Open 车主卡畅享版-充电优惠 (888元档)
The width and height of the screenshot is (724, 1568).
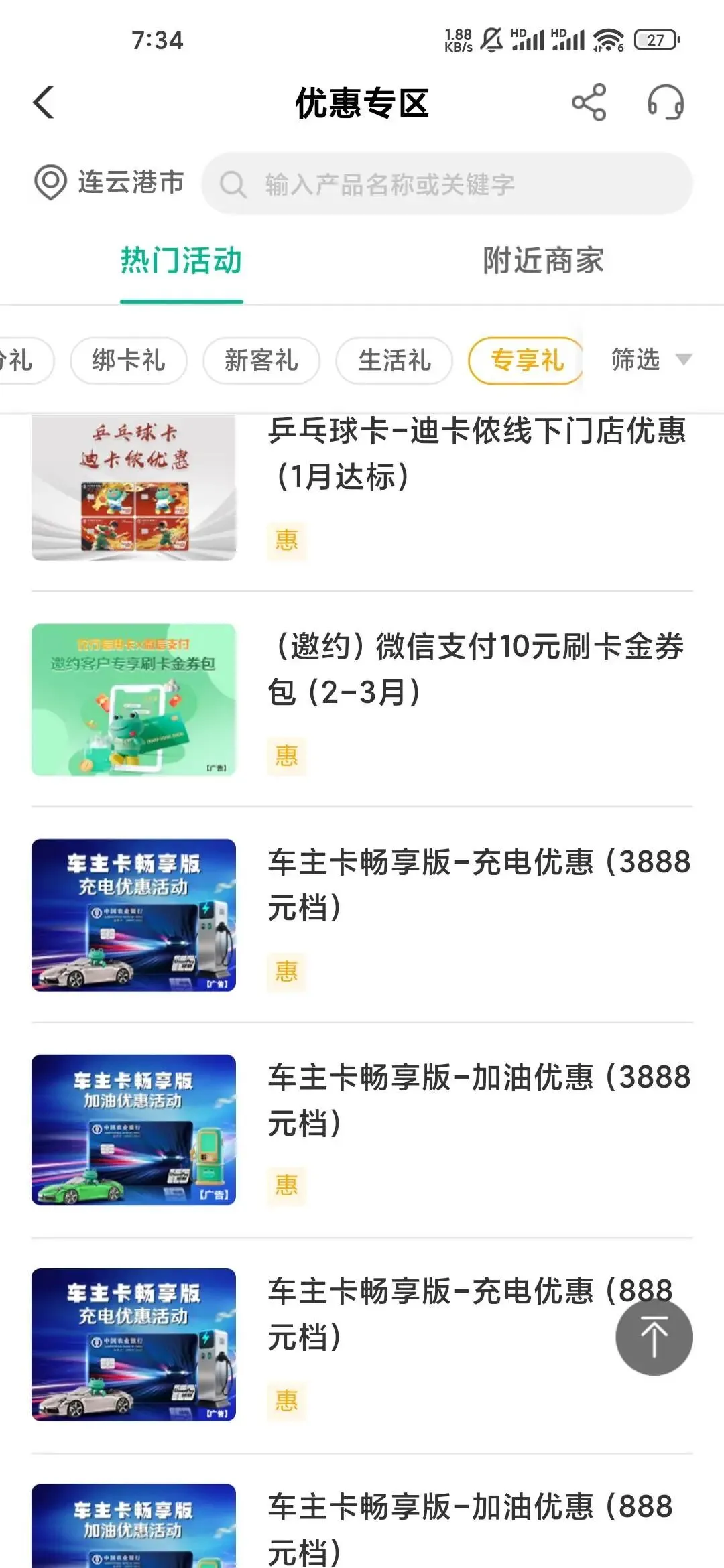pyautogui.click(x=436, y=1315)
